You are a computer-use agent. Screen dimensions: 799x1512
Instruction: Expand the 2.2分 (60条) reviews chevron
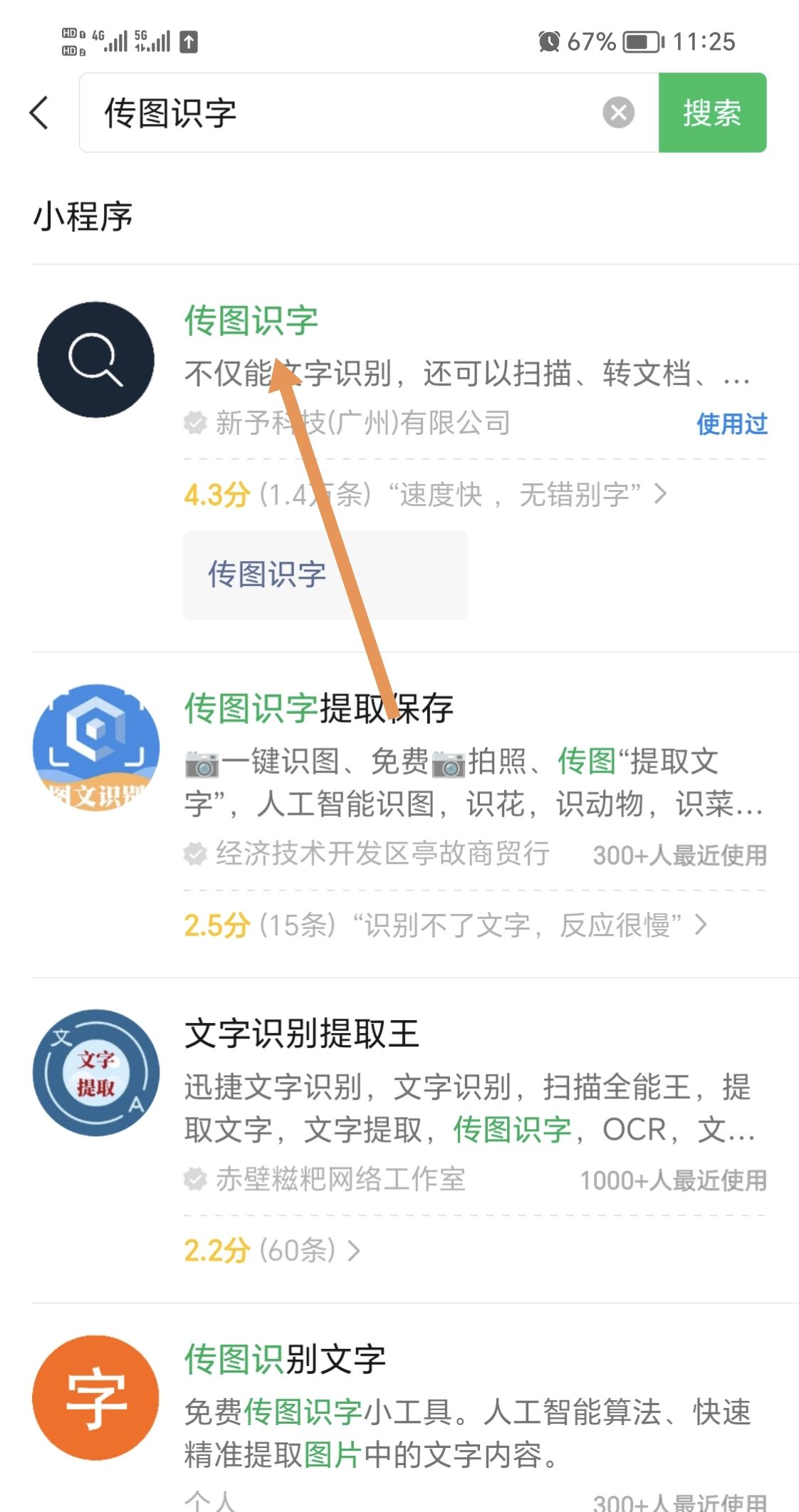click(x=354, y=1251)
